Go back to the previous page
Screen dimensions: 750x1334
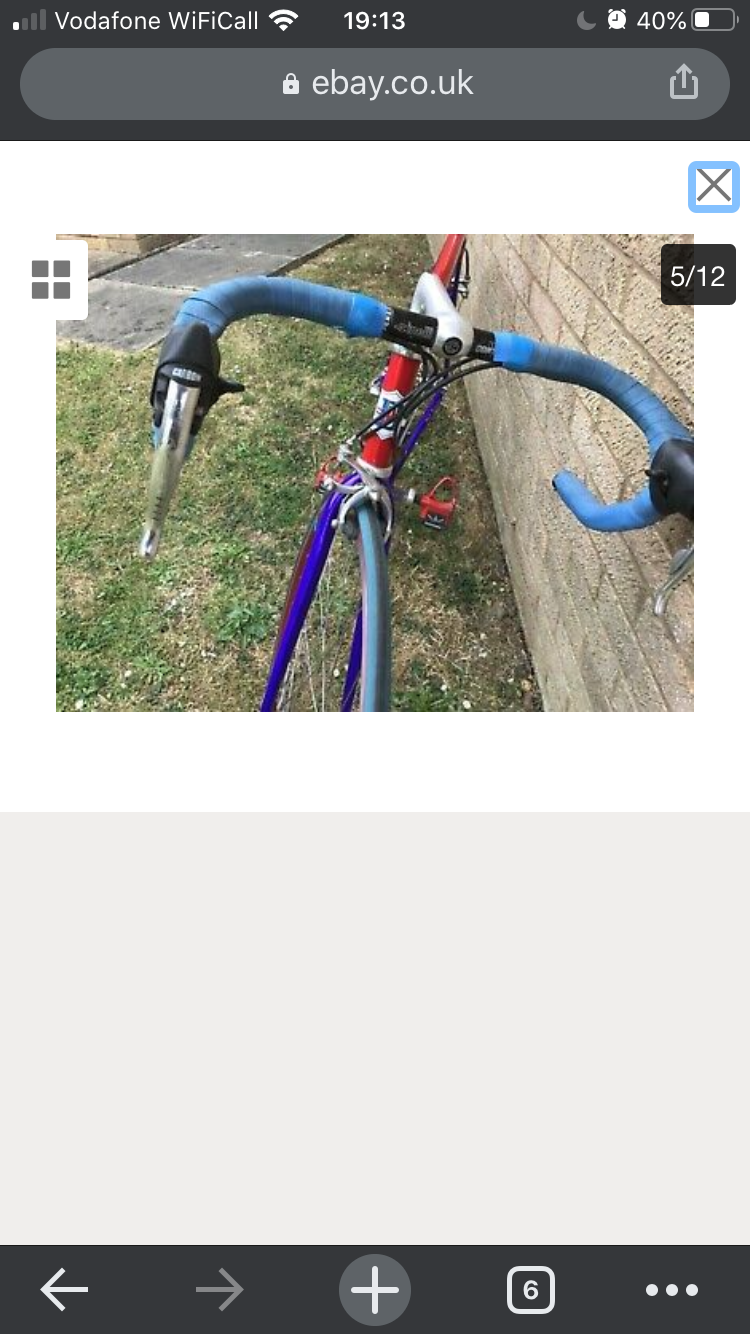pyautogui.click(x=64, y=1290)
